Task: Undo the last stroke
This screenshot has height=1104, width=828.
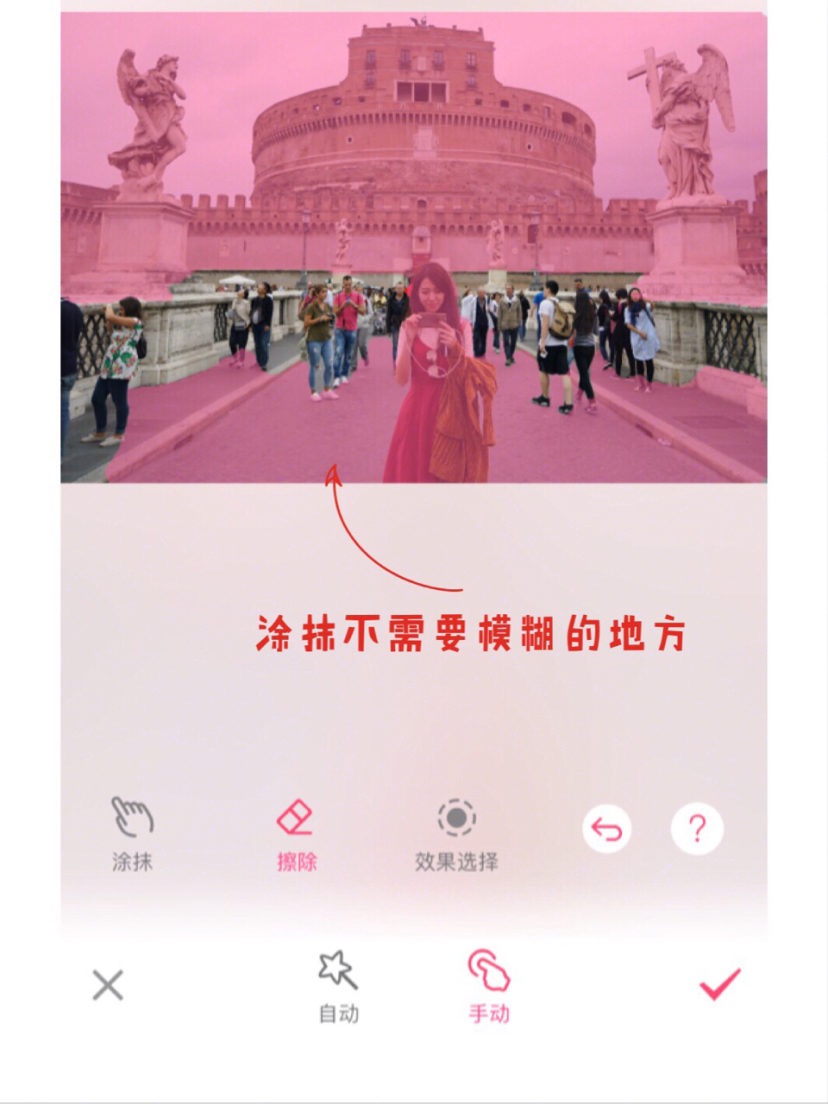Action: 607,829
